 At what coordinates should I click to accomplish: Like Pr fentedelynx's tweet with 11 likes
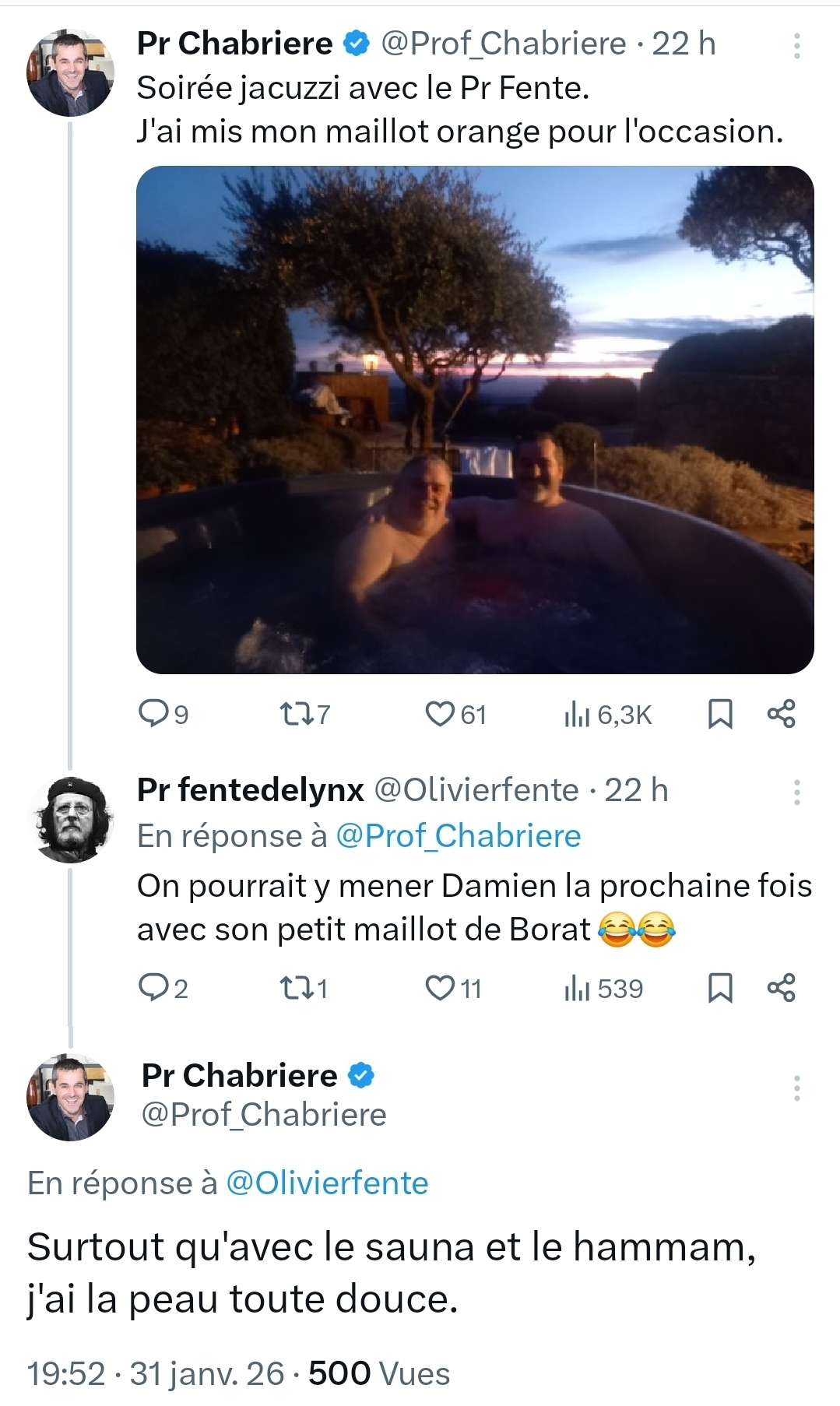[440, 988]
